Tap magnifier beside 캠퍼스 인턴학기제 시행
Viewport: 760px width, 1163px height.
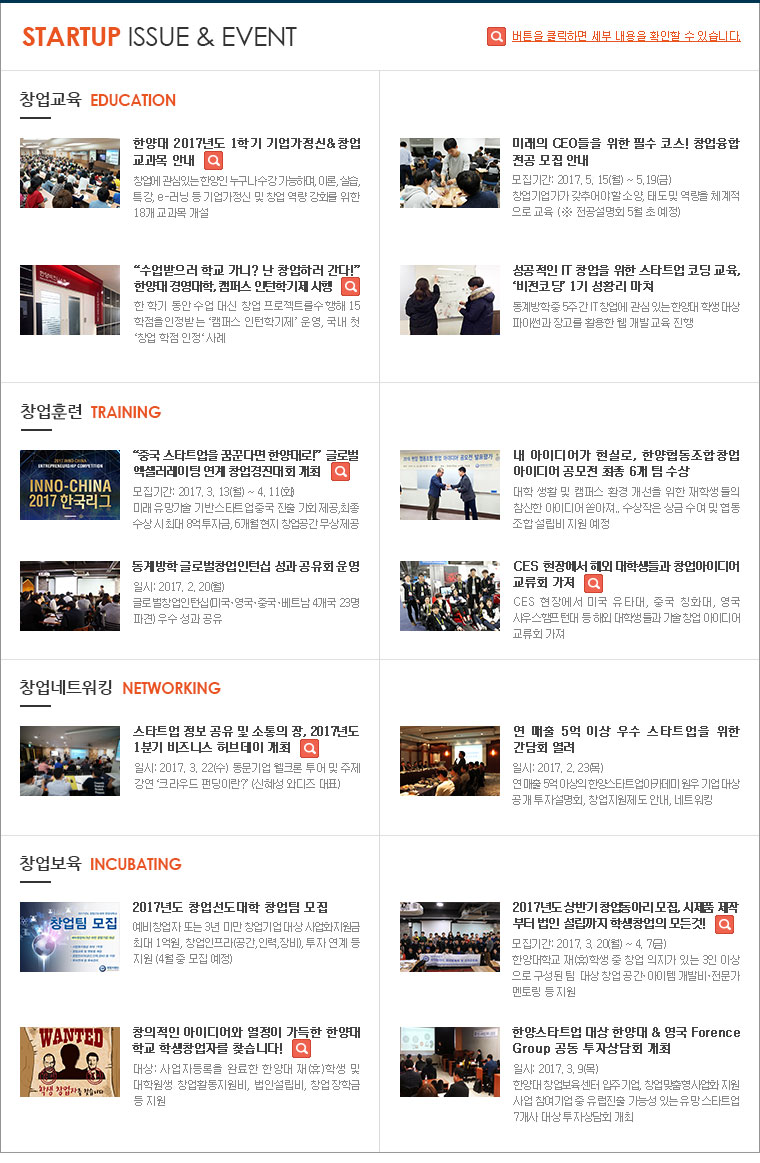350,287
